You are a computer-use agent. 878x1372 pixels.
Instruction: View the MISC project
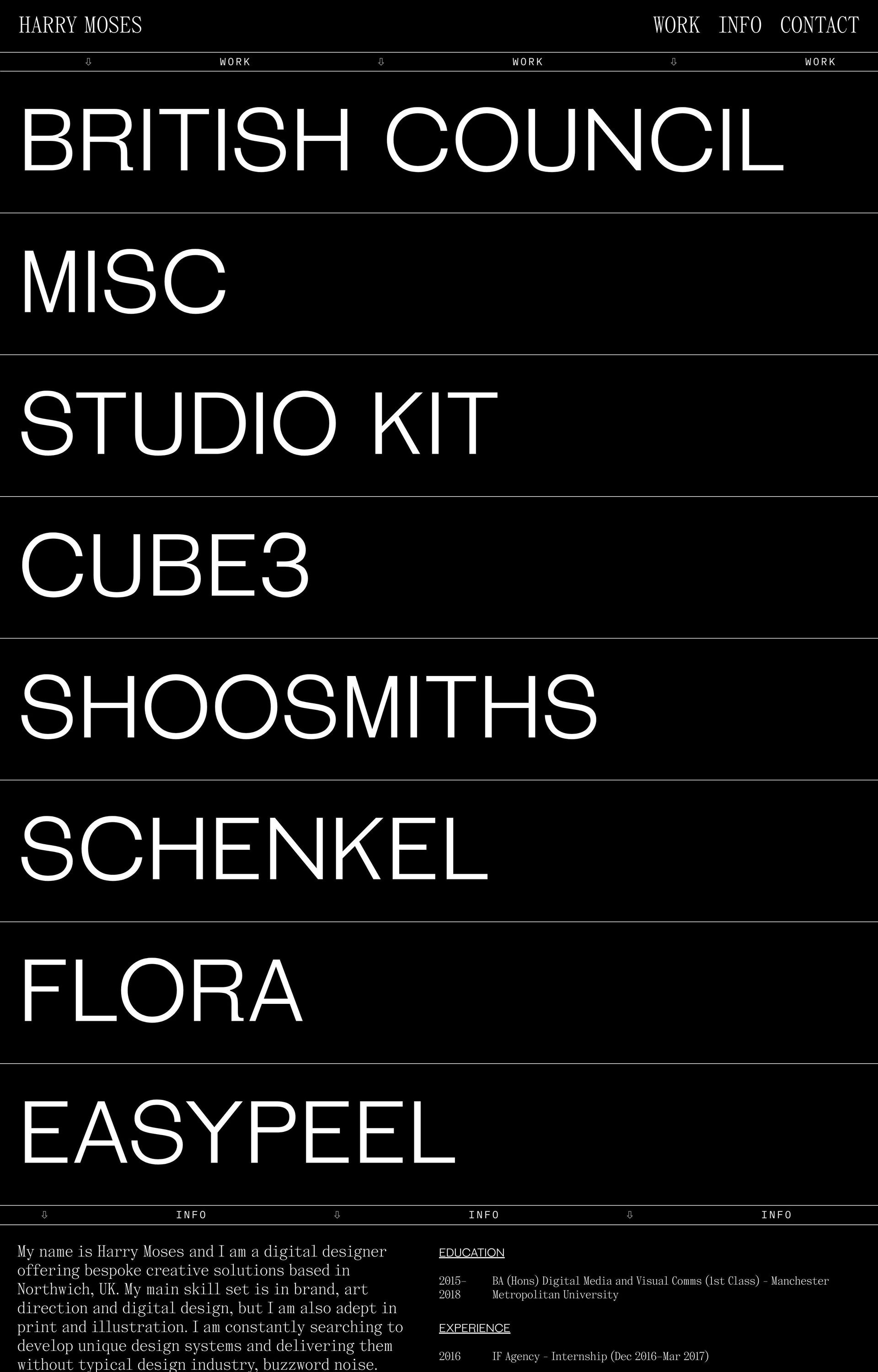point(124,282)
